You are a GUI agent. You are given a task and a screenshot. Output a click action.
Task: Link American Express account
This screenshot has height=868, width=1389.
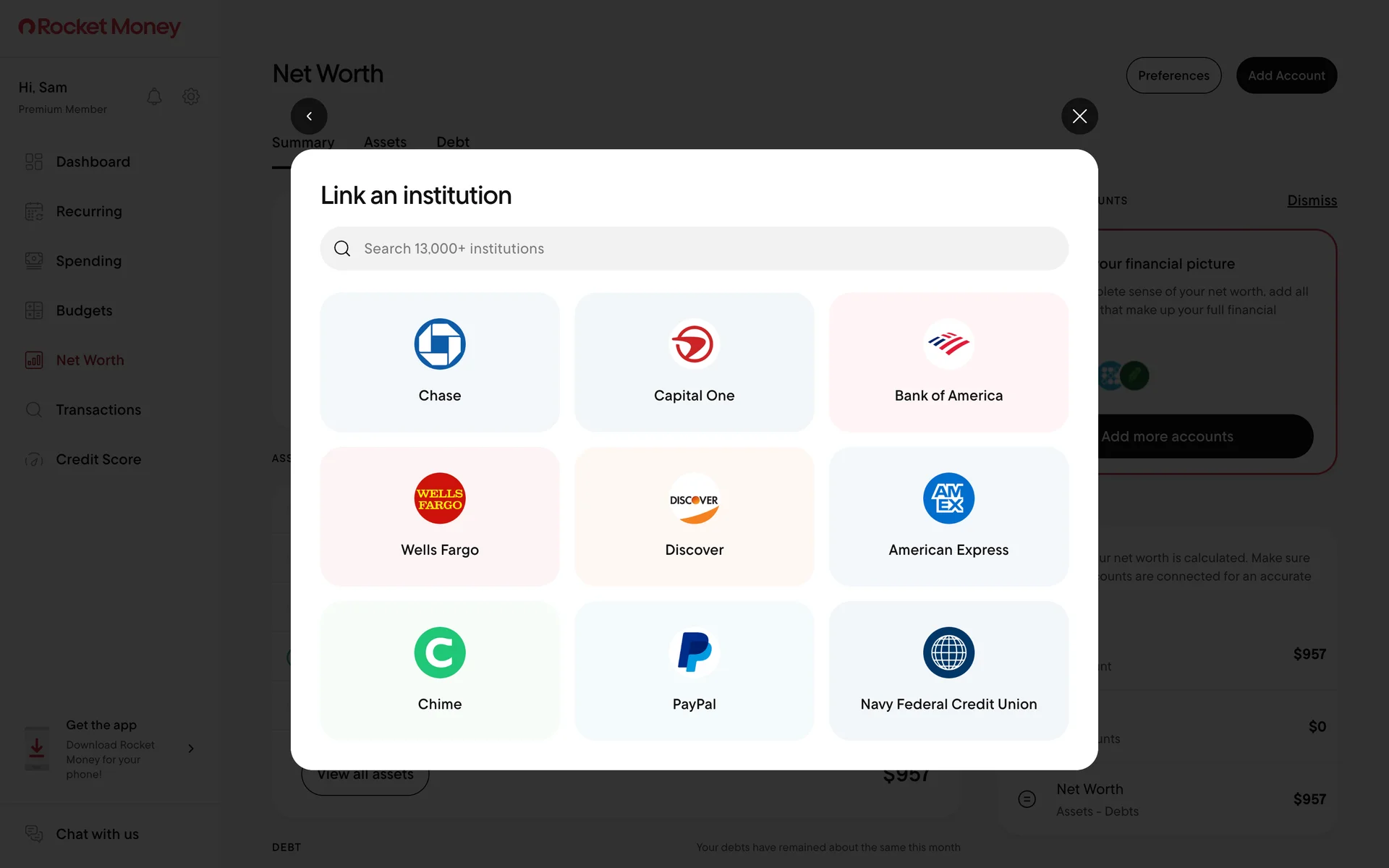point(948,516)
